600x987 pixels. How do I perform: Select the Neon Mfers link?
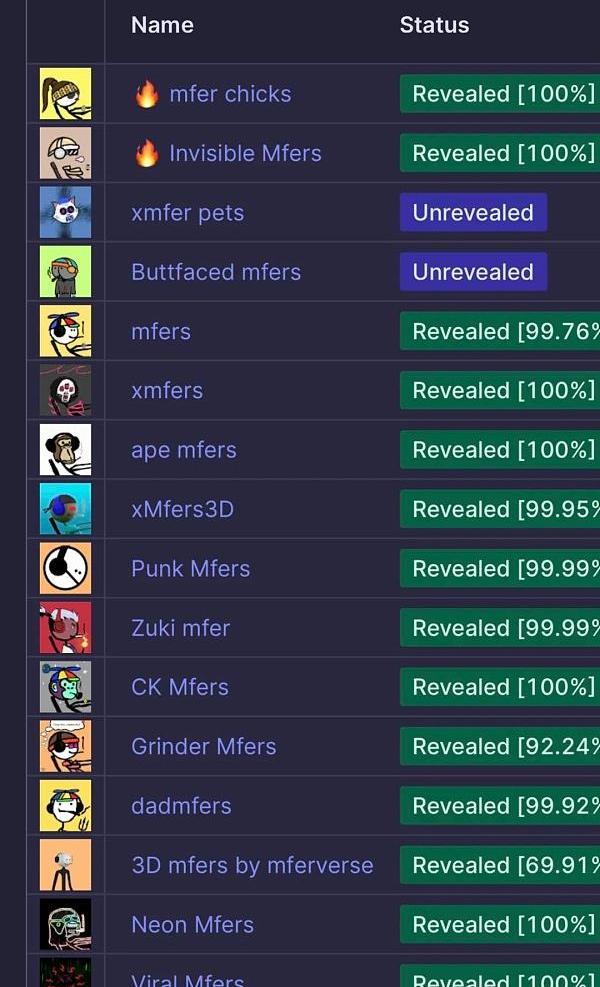(x=192, y=925)
